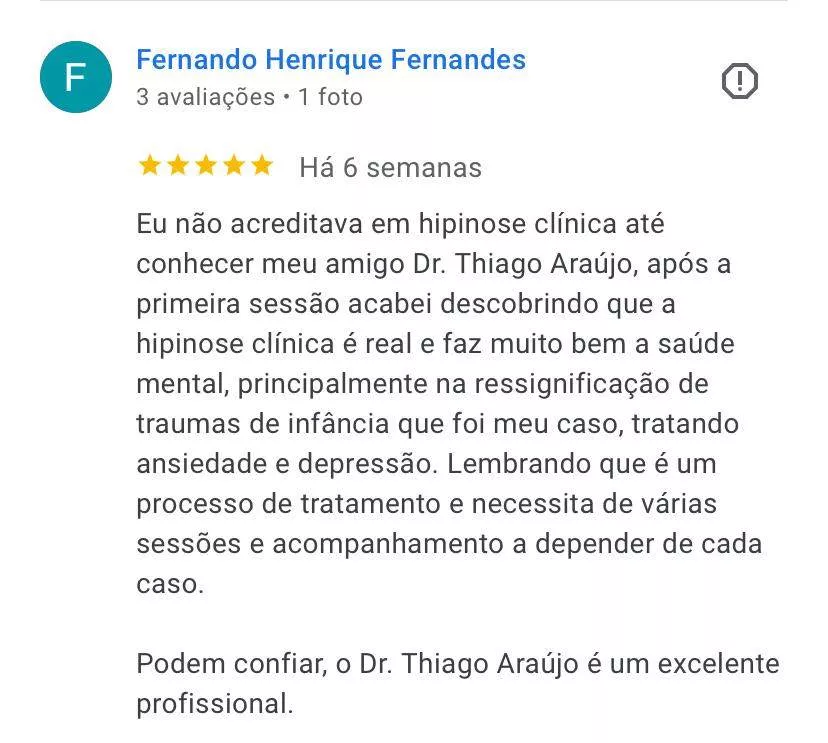828x743 pixels.
Task: Open Fernando Henrique Fernandes' profile
Action: click(x=331, y=60)
